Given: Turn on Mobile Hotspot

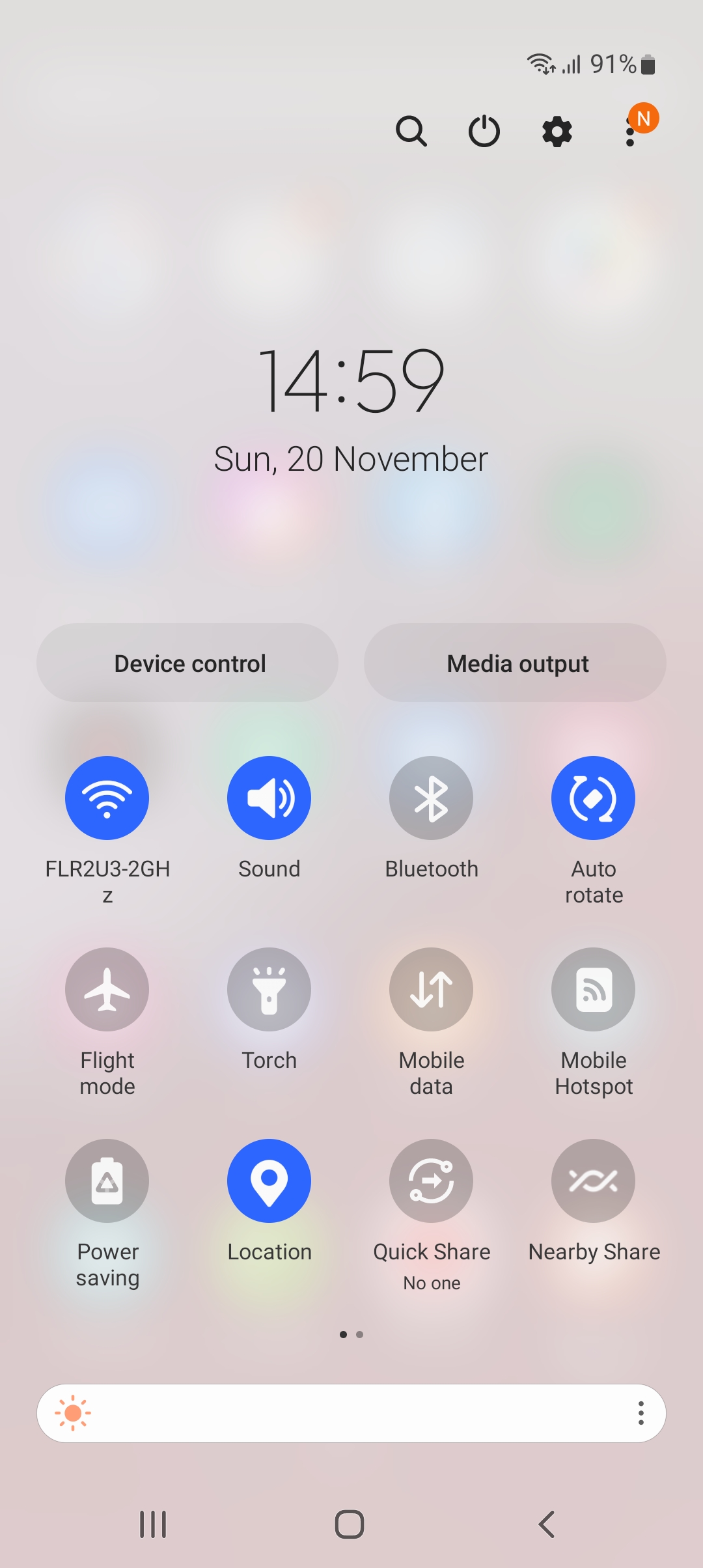Looking at the screenshot, I should tap(593, 989).
